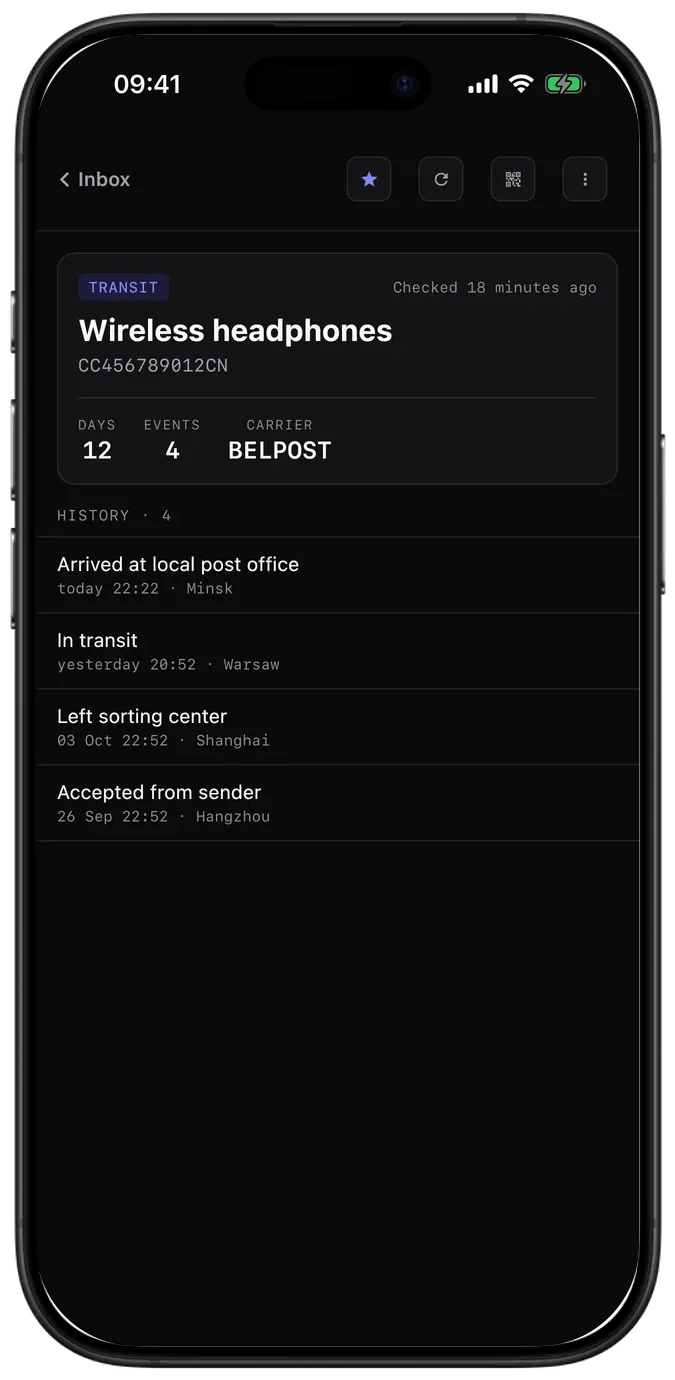
Task: Open the Accepted from sender event
Action: click(x=337, y=803)
